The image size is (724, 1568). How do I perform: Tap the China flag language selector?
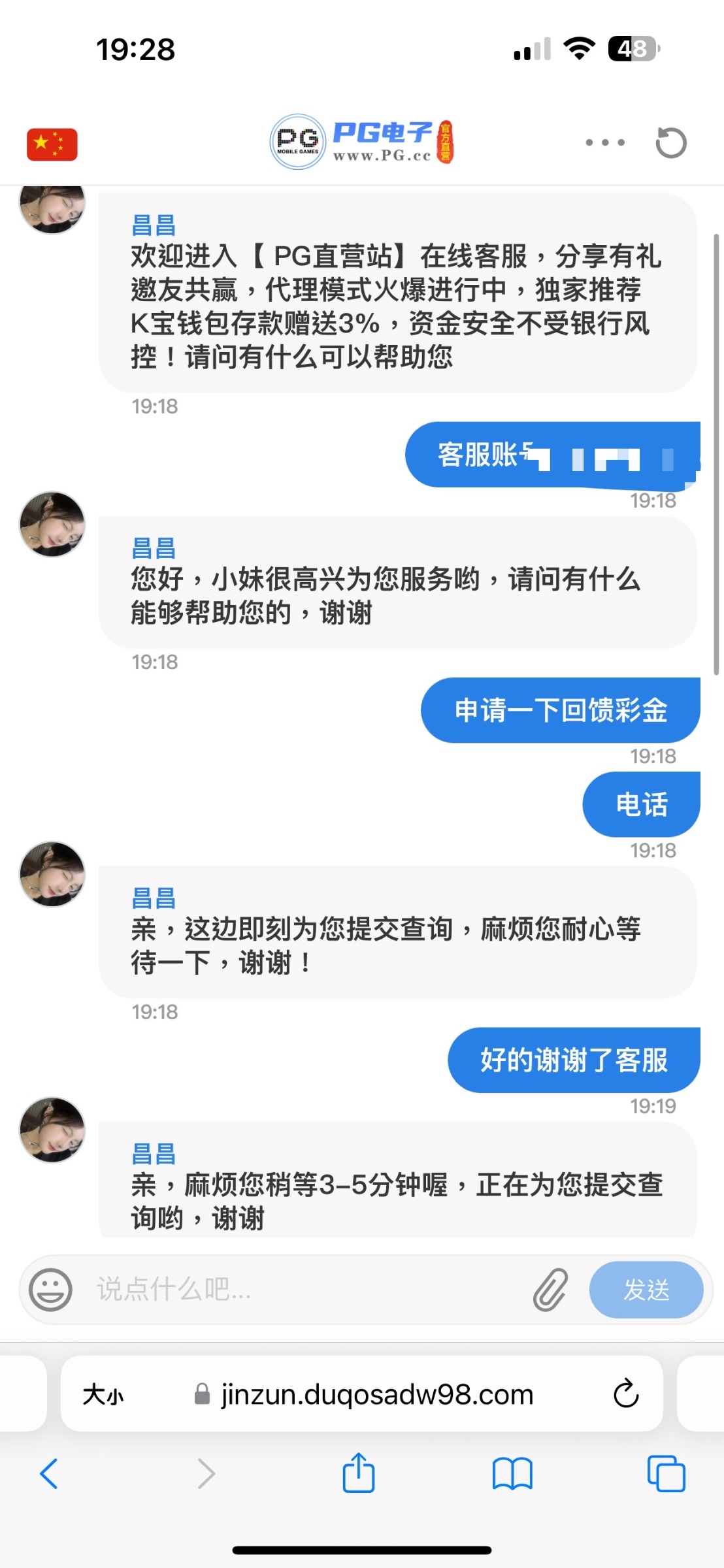(52, 144)
